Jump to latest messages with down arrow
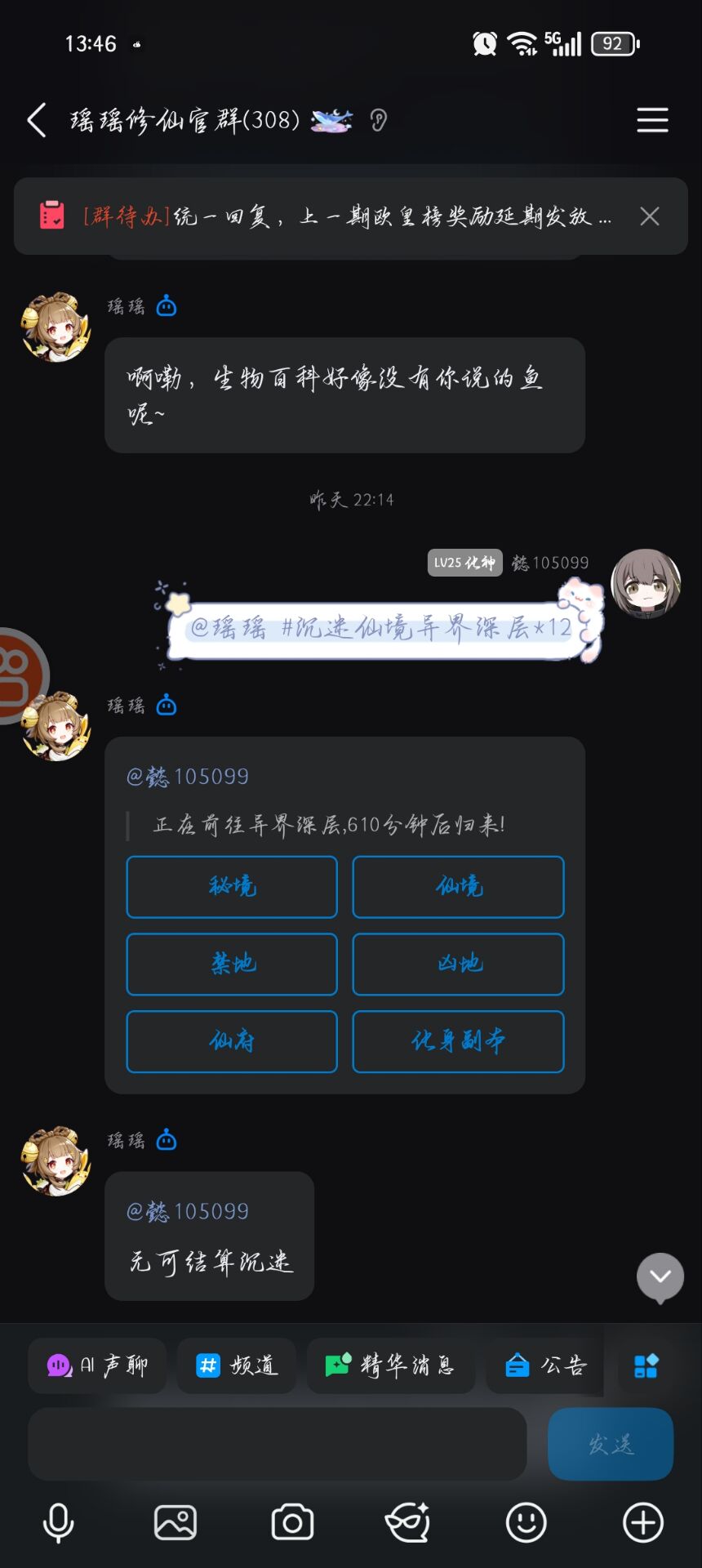This screenshot has width=702, height=1568. (x=660, y=1276)
